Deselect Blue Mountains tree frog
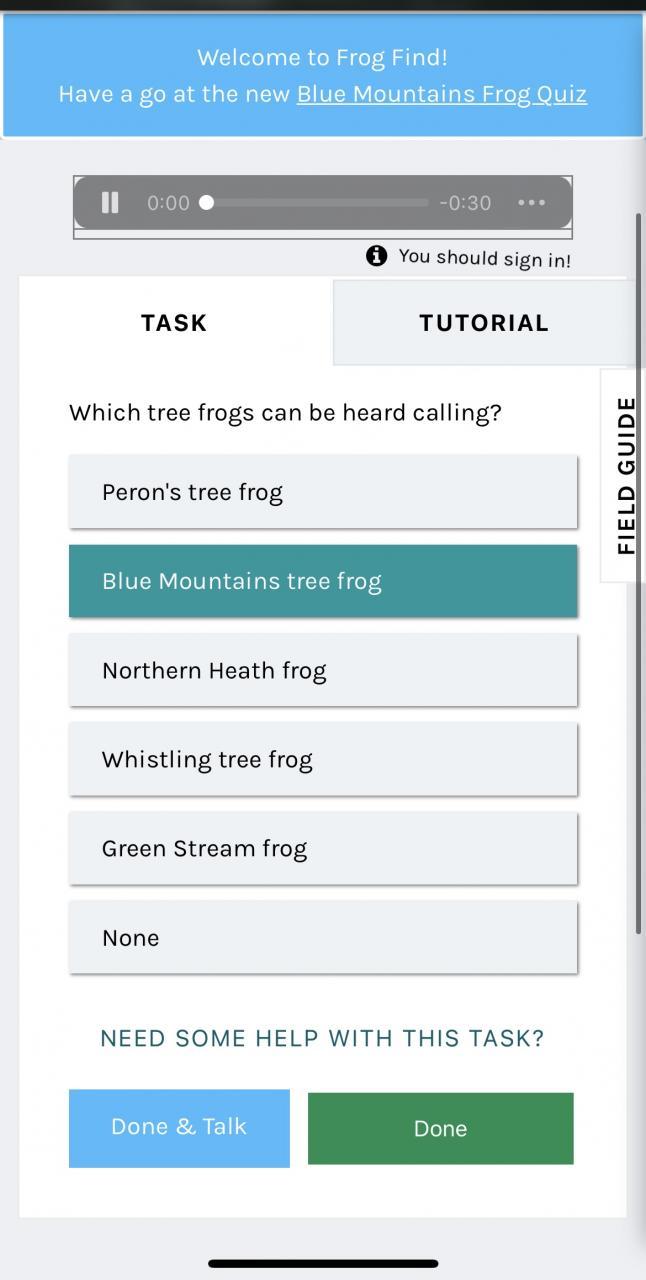This screenshot has width=646, height=1280. click(x=322, y=581)
